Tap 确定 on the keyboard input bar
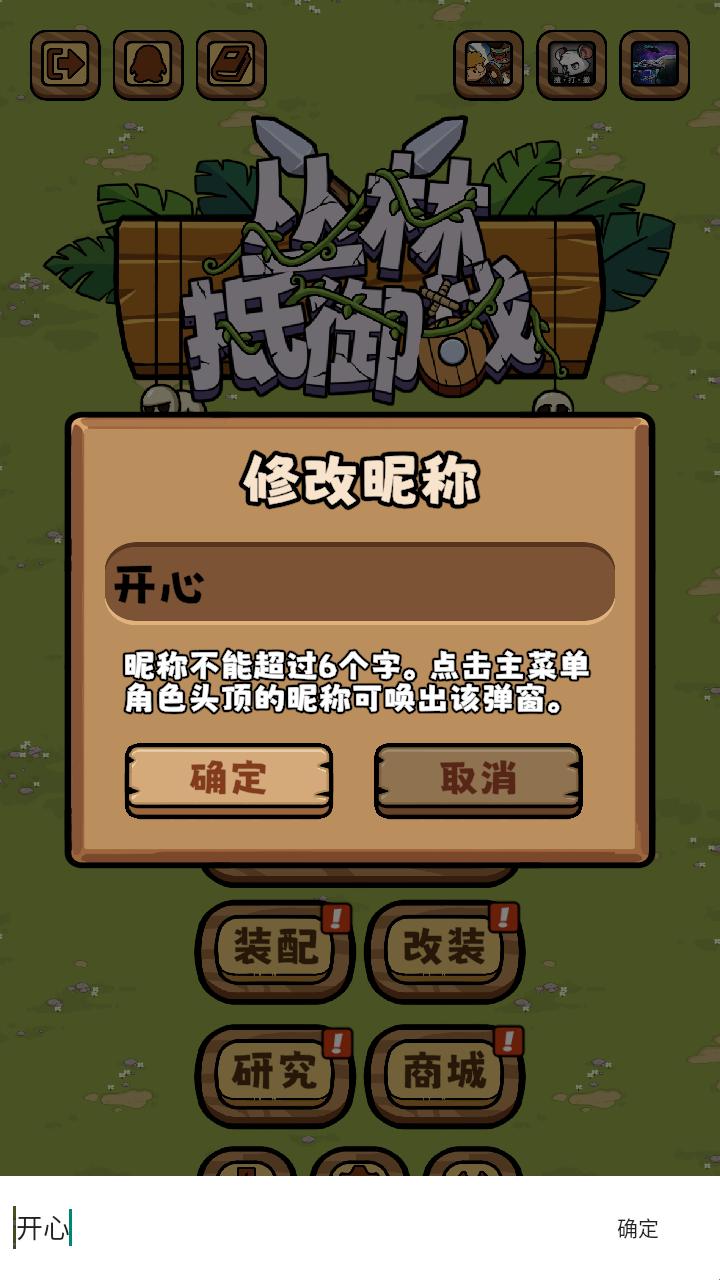Viewport: 720px width, 1280px height. pyautogui.click(x=637, y=1228)
